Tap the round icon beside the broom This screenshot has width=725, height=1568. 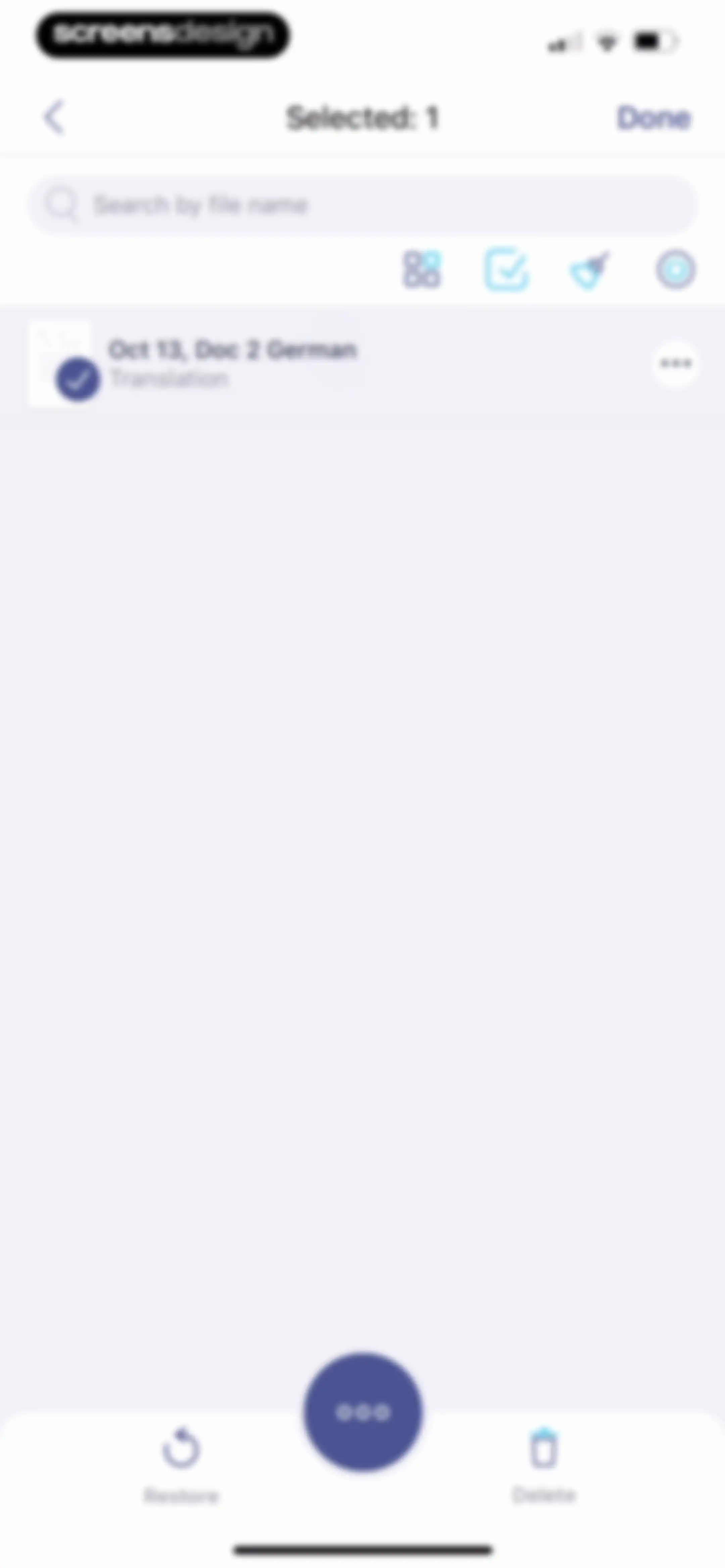coord(676,270)
